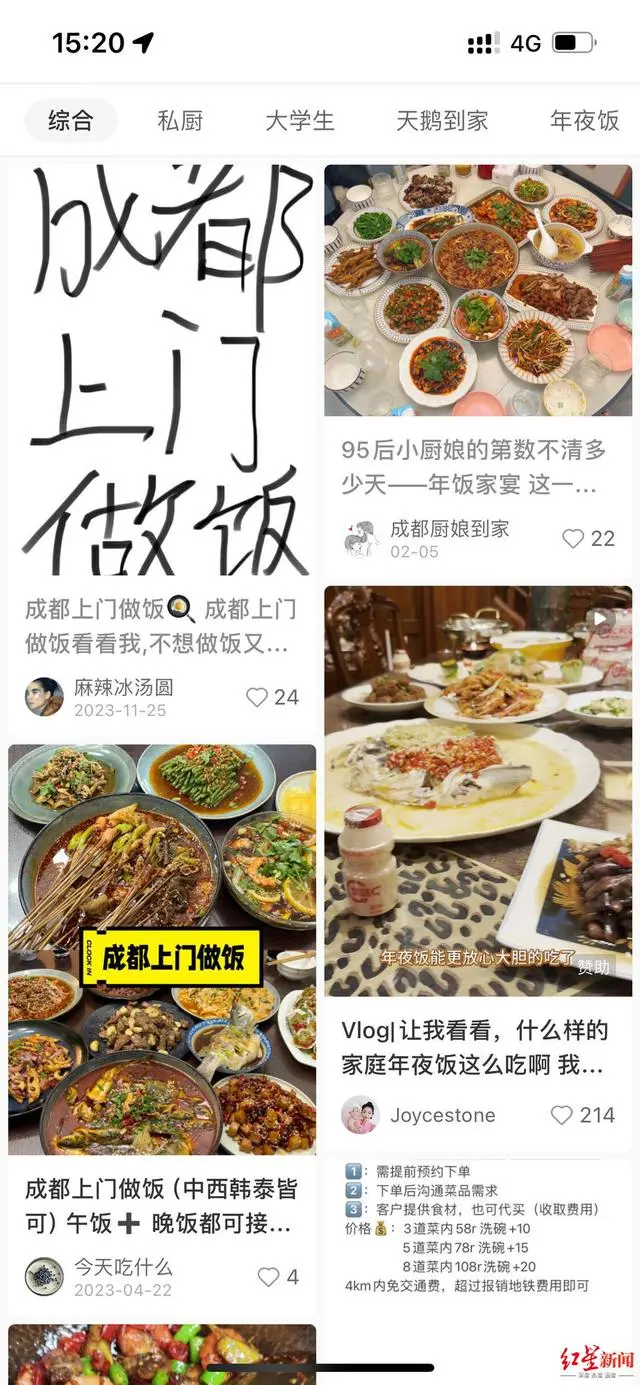The width and height of the screenshot is (640, 1385).
Task: Go to the 年夜饭 tab
Action: click(x=585, y=121)
